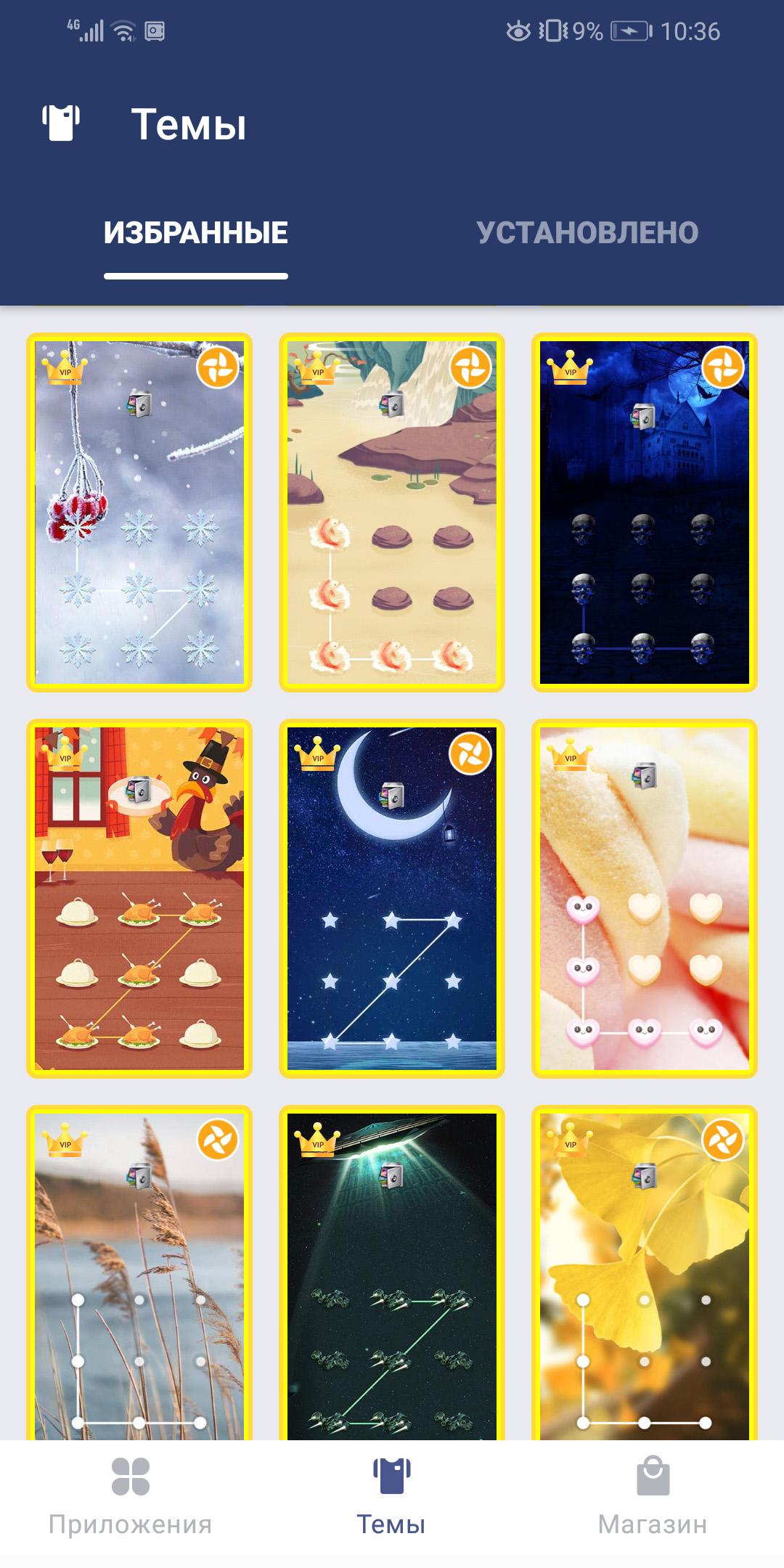This screenshot has height=1568, width=784.
Task: Open the marshmallow hearts theme
Action: [645, 899]
